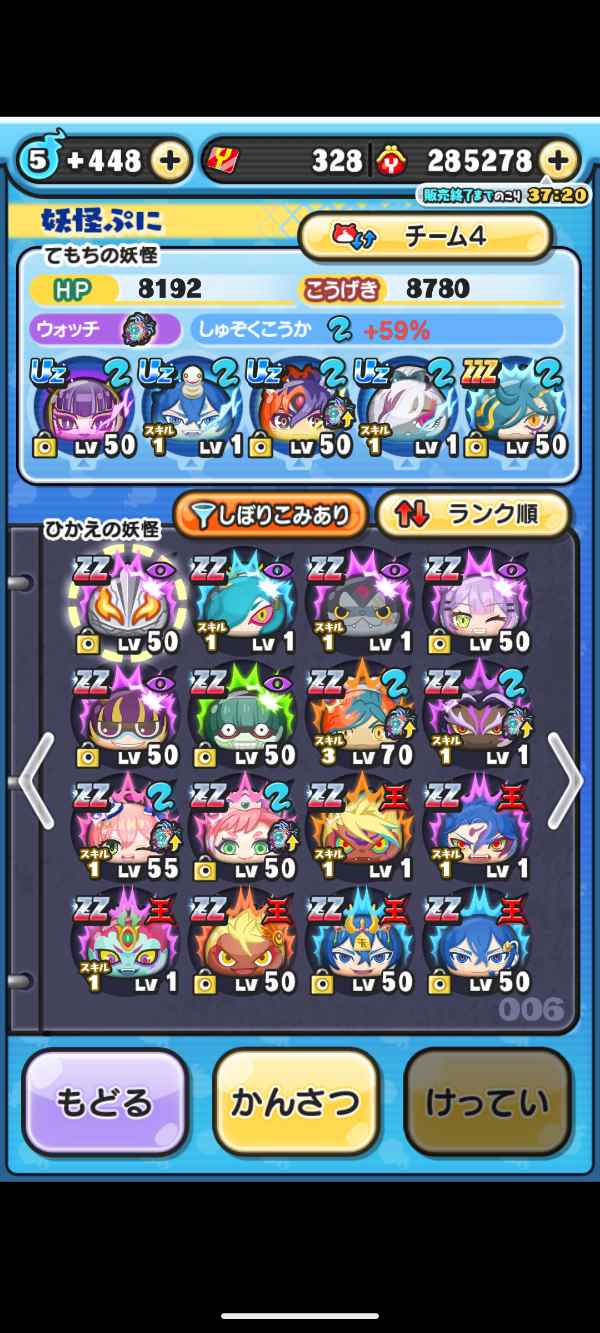Open the しぼりこみあり filter

point(272,515)
